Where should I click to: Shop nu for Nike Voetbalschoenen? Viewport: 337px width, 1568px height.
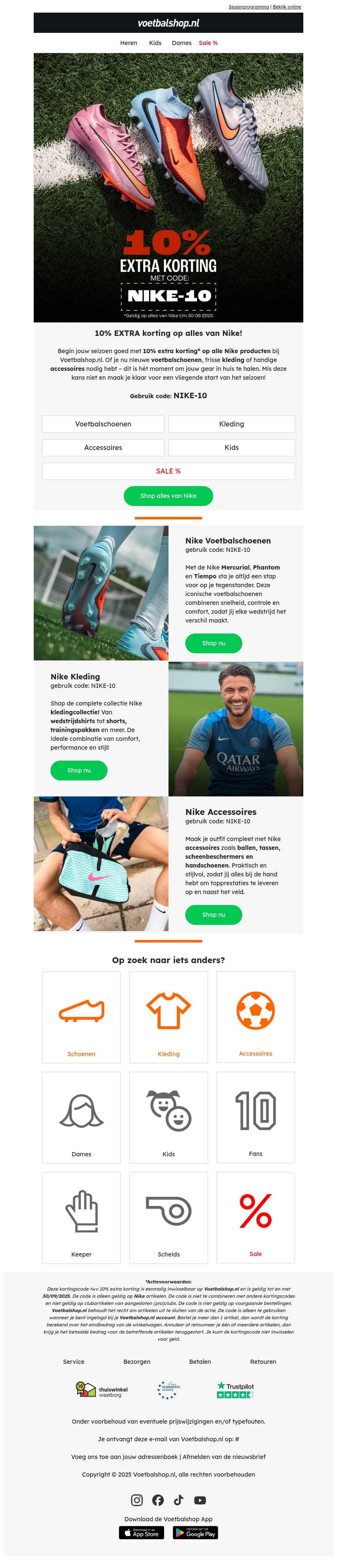click(x=213, y=643)
